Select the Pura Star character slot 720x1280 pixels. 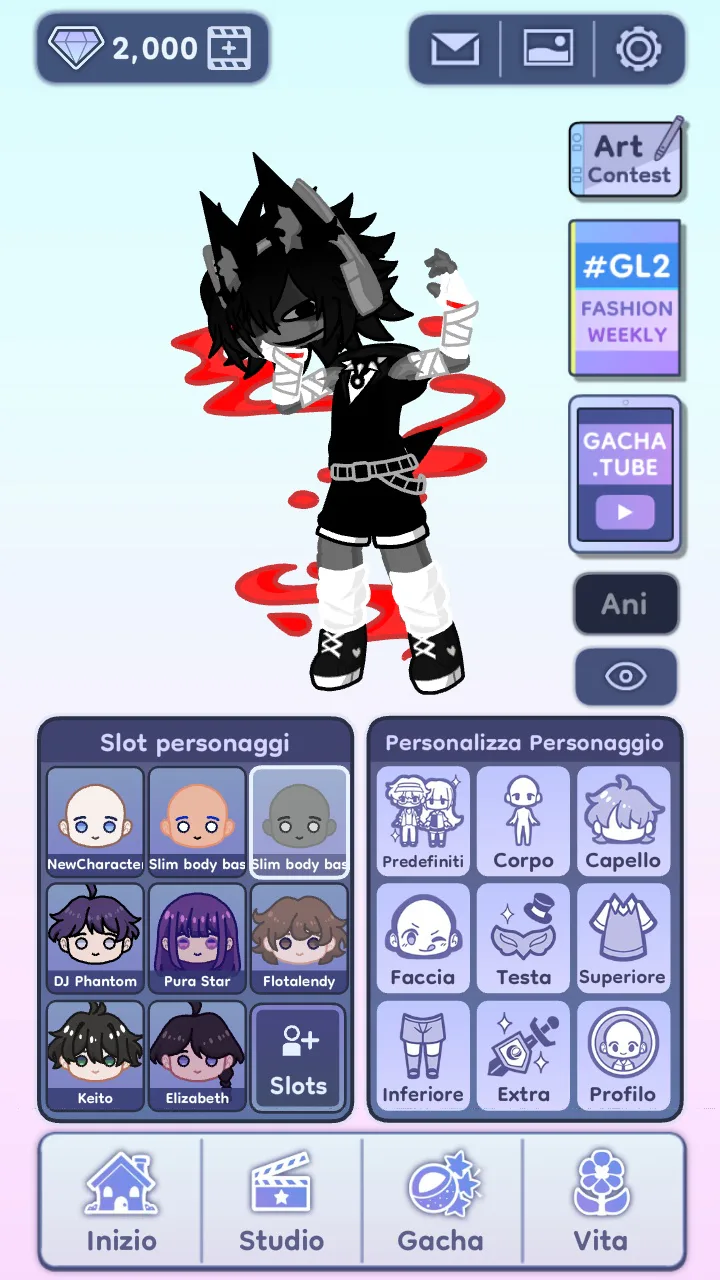tap(197, 937)
